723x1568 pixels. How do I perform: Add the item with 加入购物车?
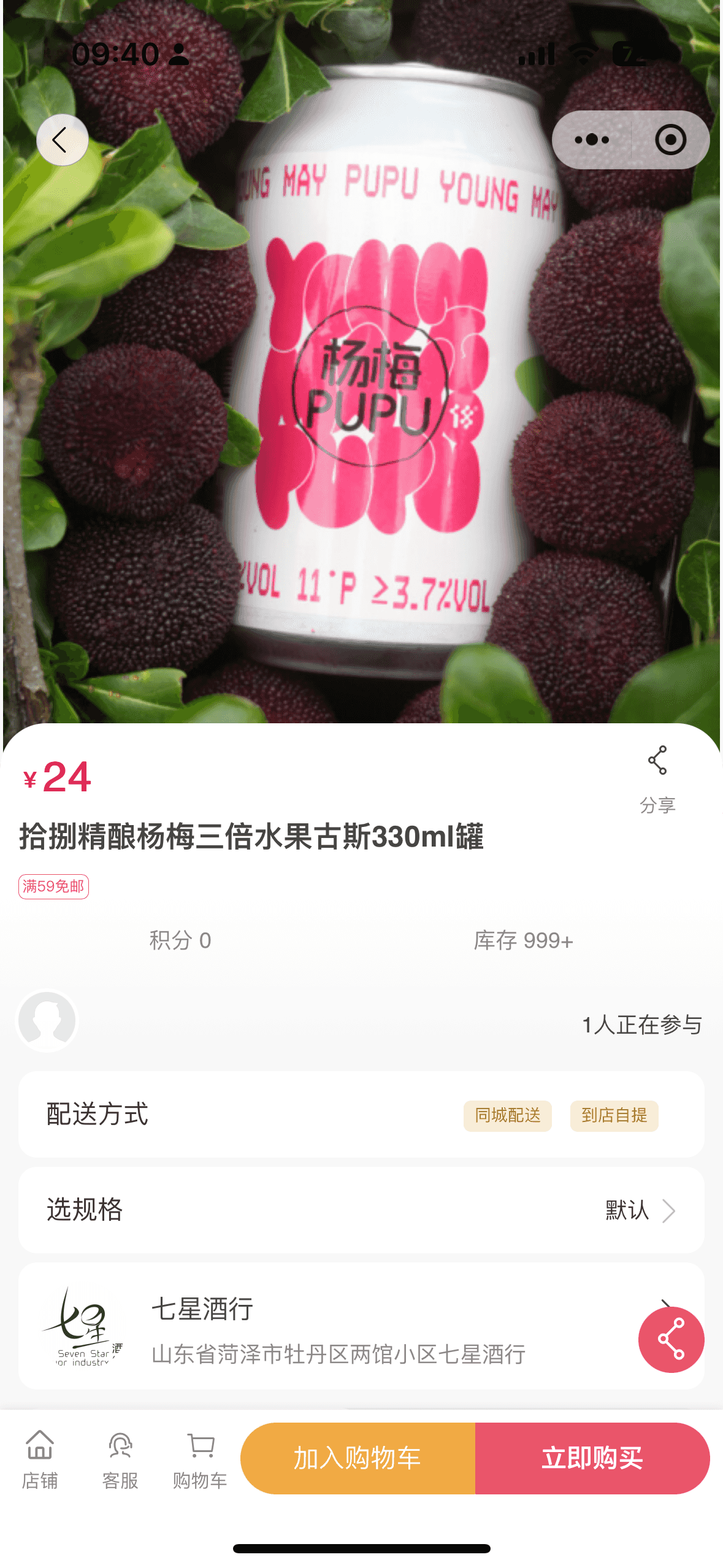pos(358,1458)
